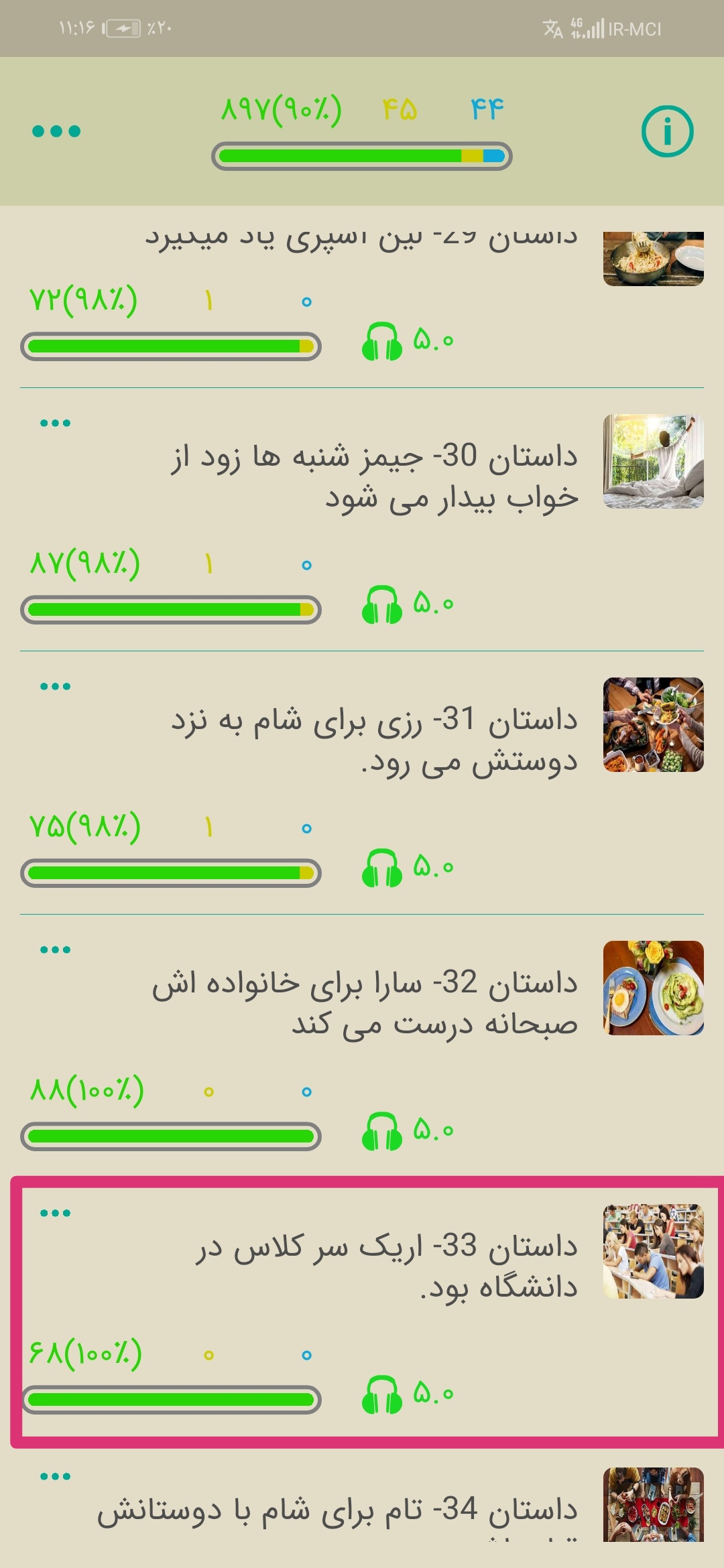Open the info icon in the header
724x1568 pixels.
(x=667, y=131)
